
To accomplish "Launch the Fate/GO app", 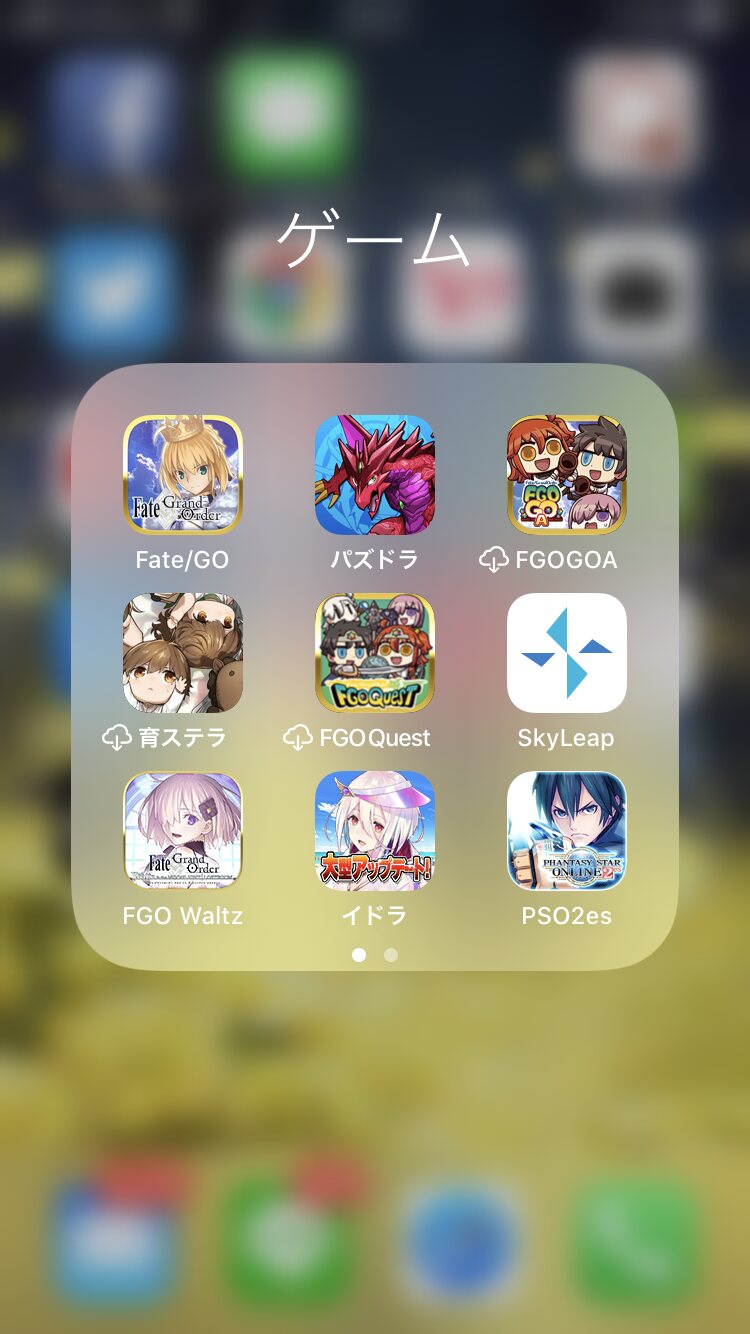I will pyautogui.click(x=183, y=475).
